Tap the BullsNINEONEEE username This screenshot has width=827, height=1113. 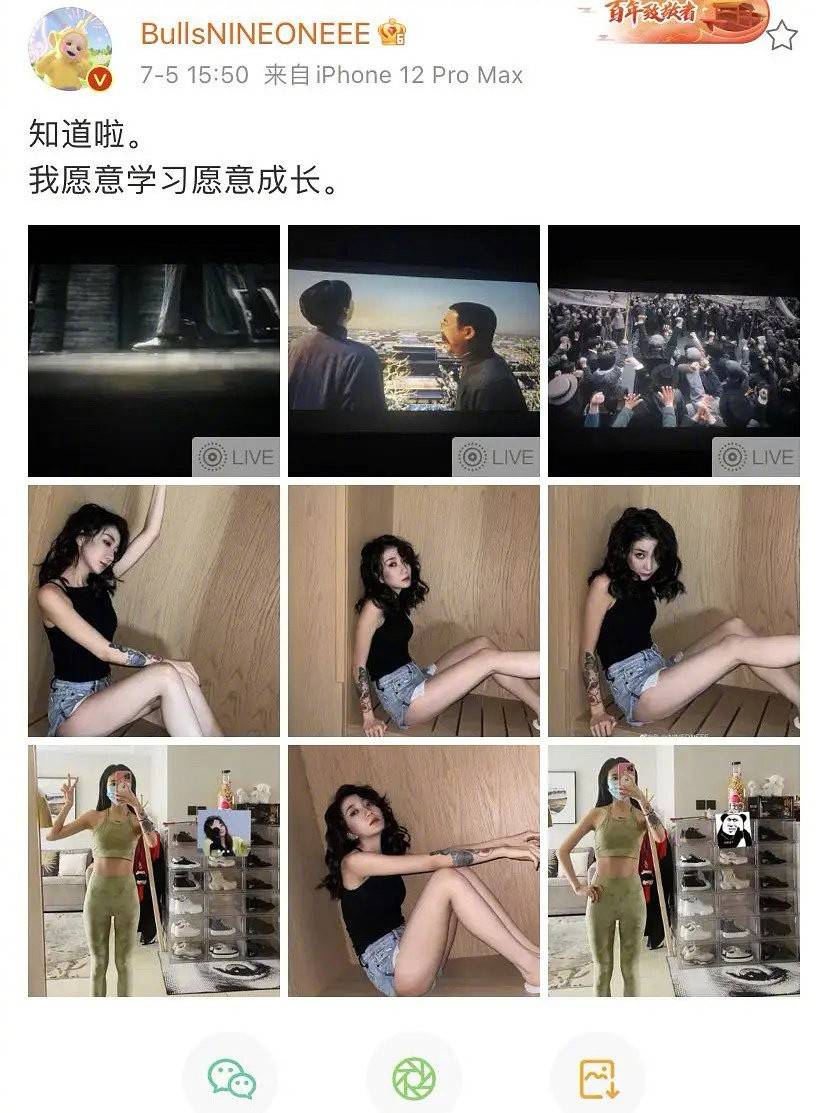255,33
